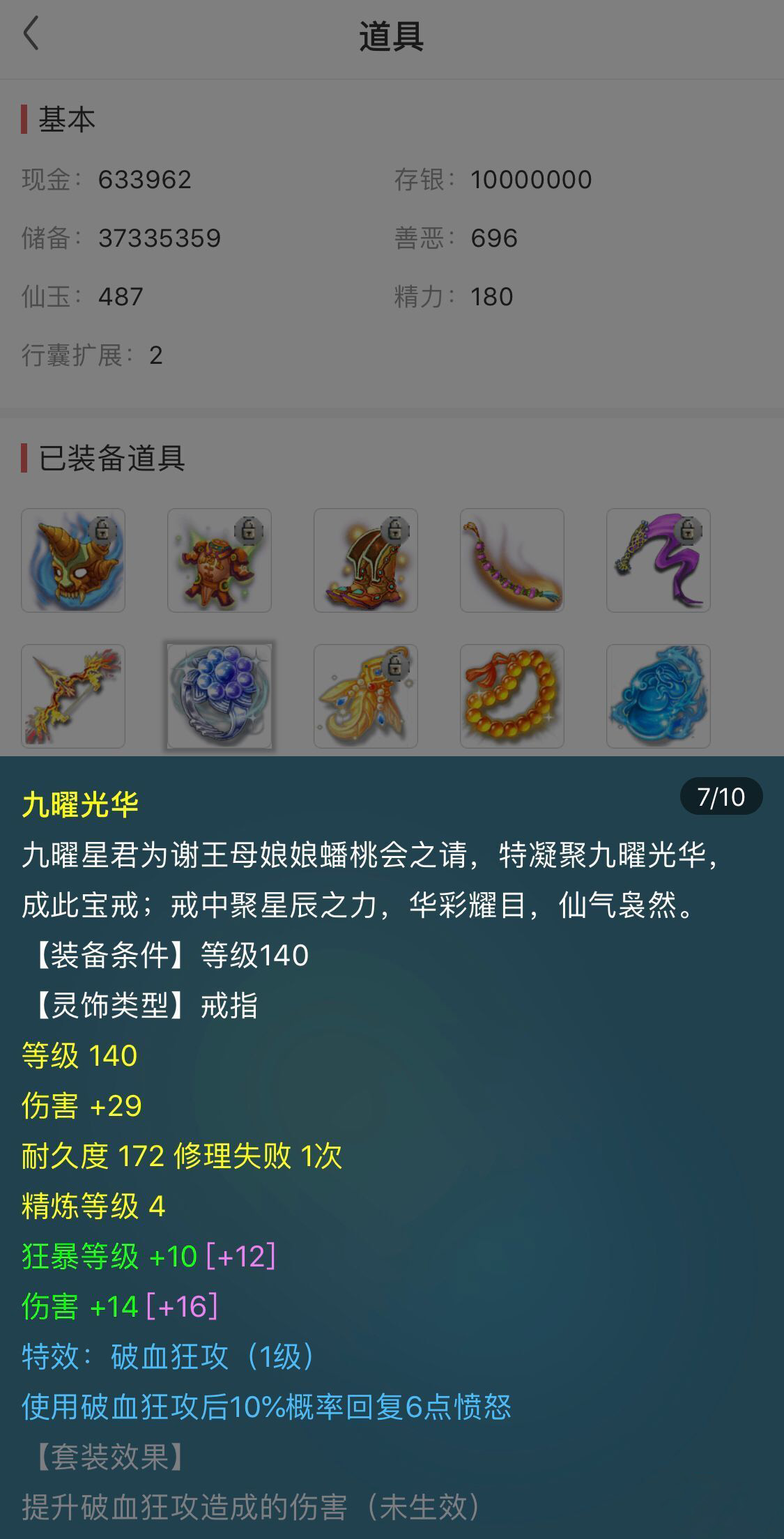Open the orange bead bracelet item
Screen dimensions: 784x1539
[x=512, y=696]
